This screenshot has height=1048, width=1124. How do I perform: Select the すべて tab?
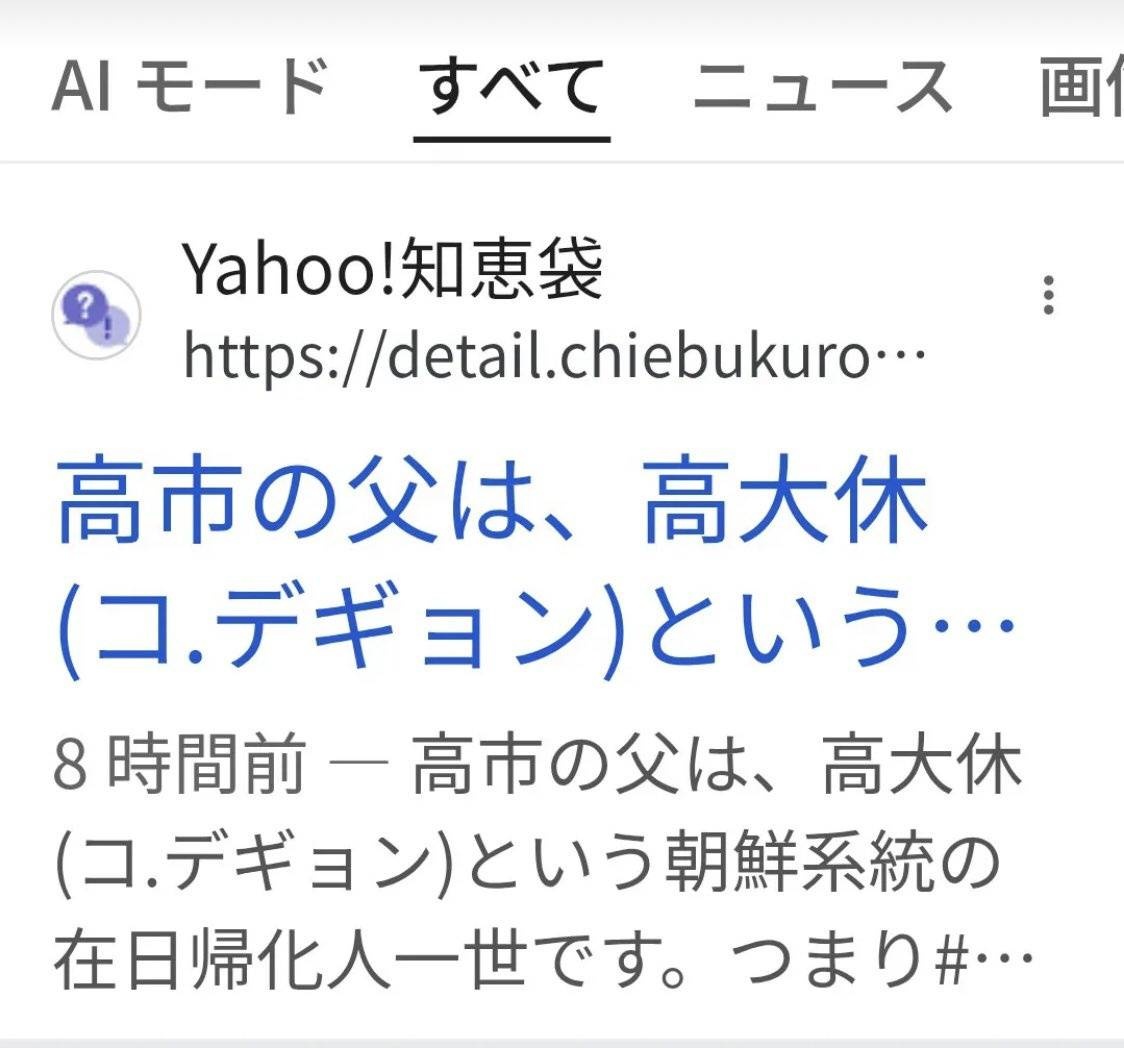click(511, 87)
